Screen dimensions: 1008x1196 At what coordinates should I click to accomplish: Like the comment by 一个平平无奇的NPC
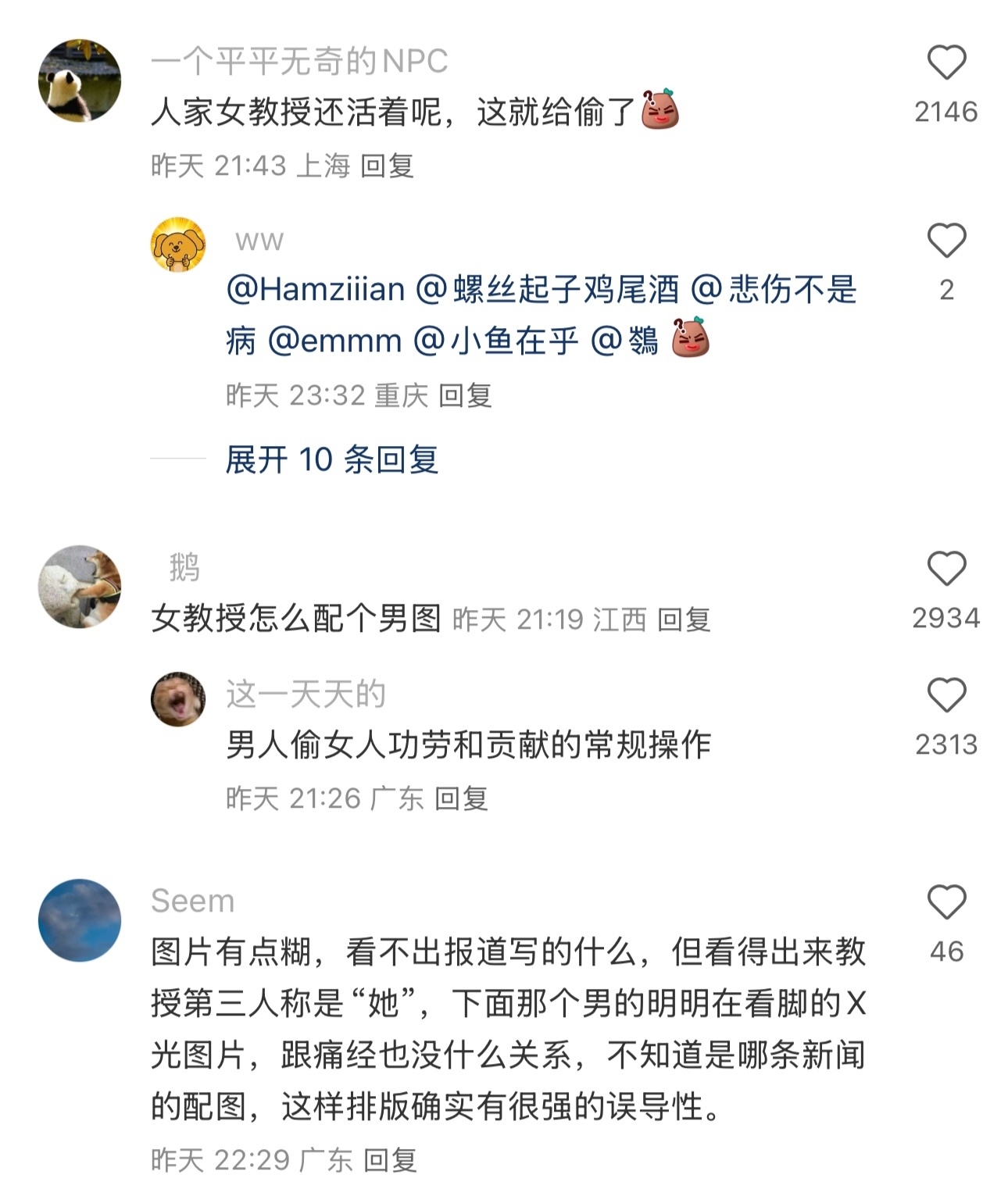tap(946, 63)
